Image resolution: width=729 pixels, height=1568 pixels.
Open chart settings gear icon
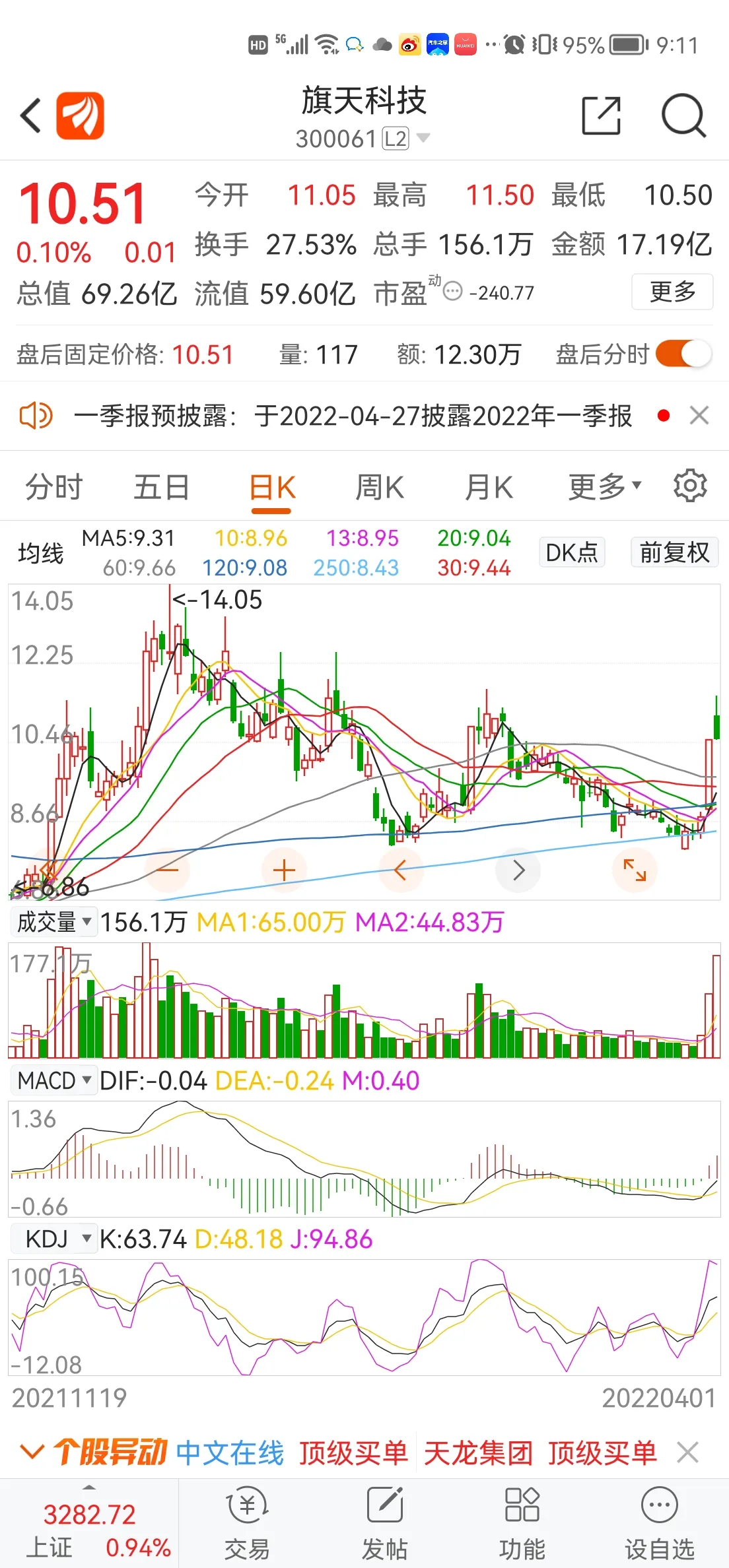pos(690,486)
